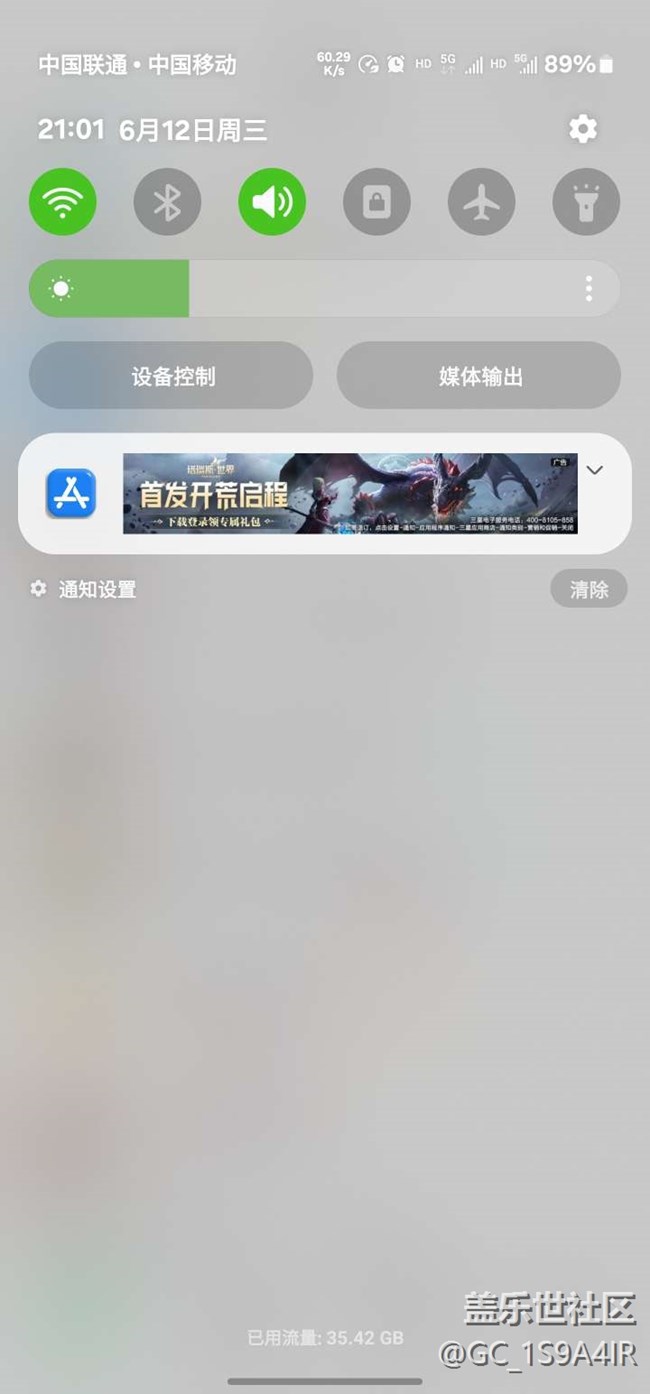Open the app store game ad notification
The width and height of the screenshot is (650, 1394).
click(325, 493)
